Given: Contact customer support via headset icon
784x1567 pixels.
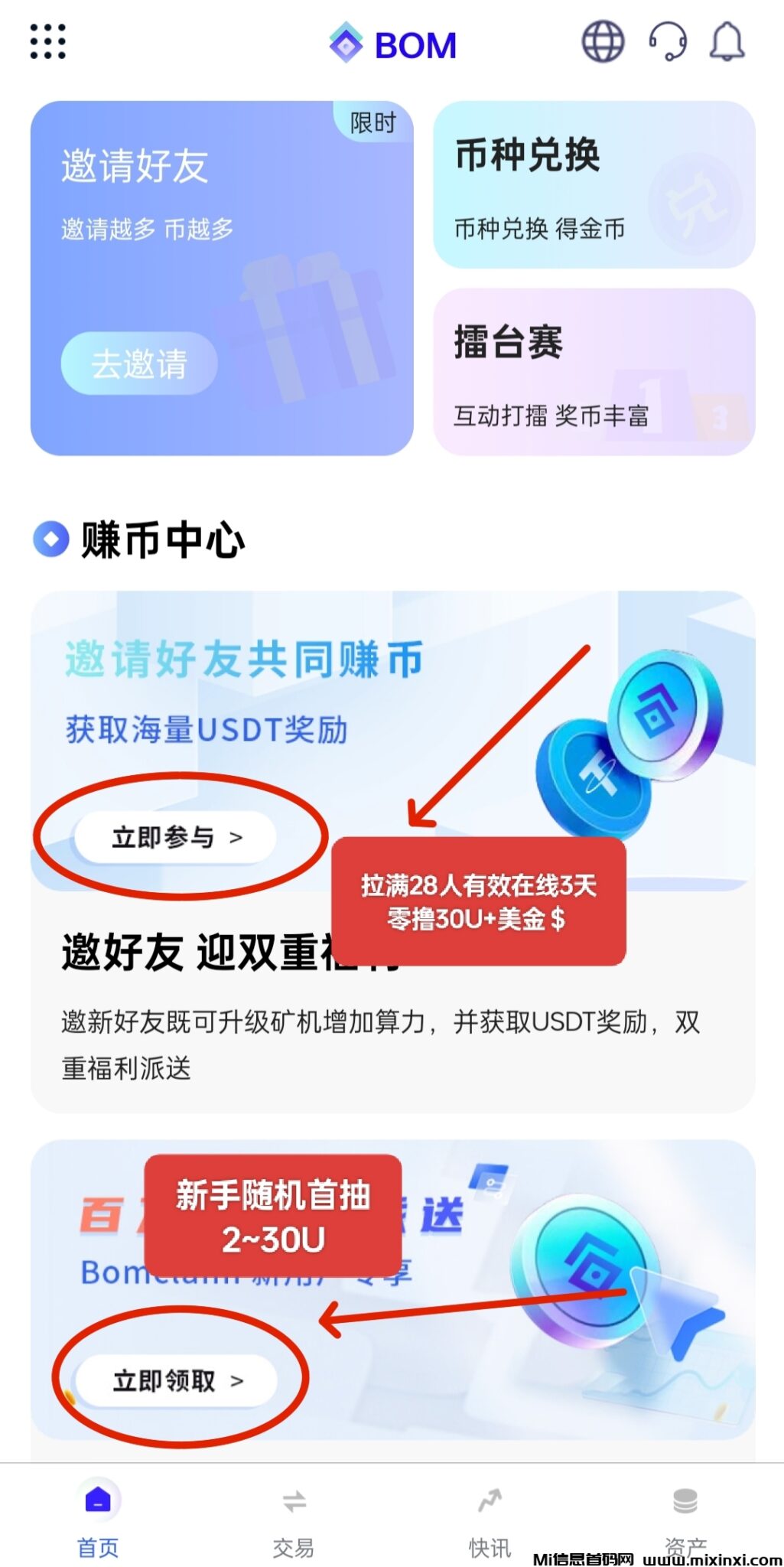Looking at the screenshot, I should click(667, 41).
